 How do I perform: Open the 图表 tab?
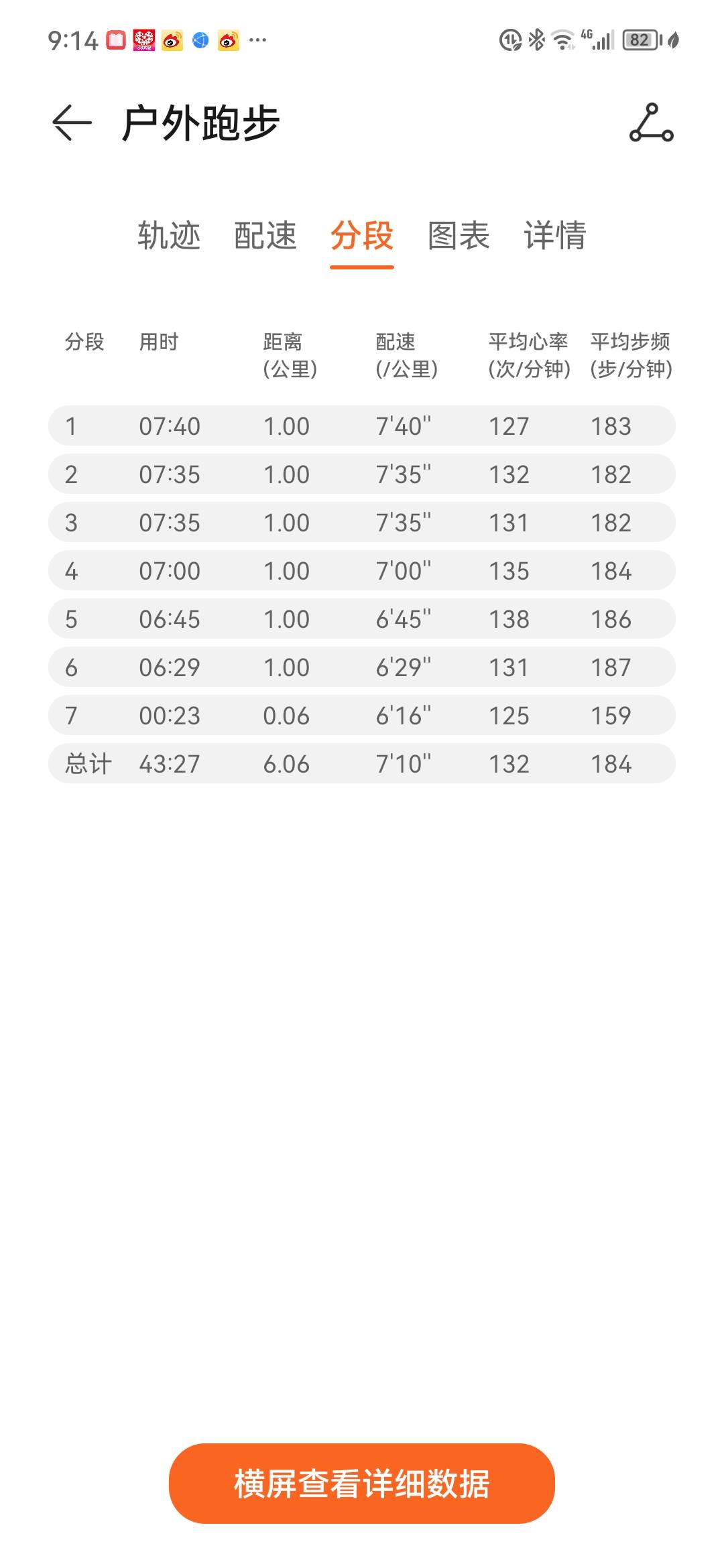pos(459,236)
